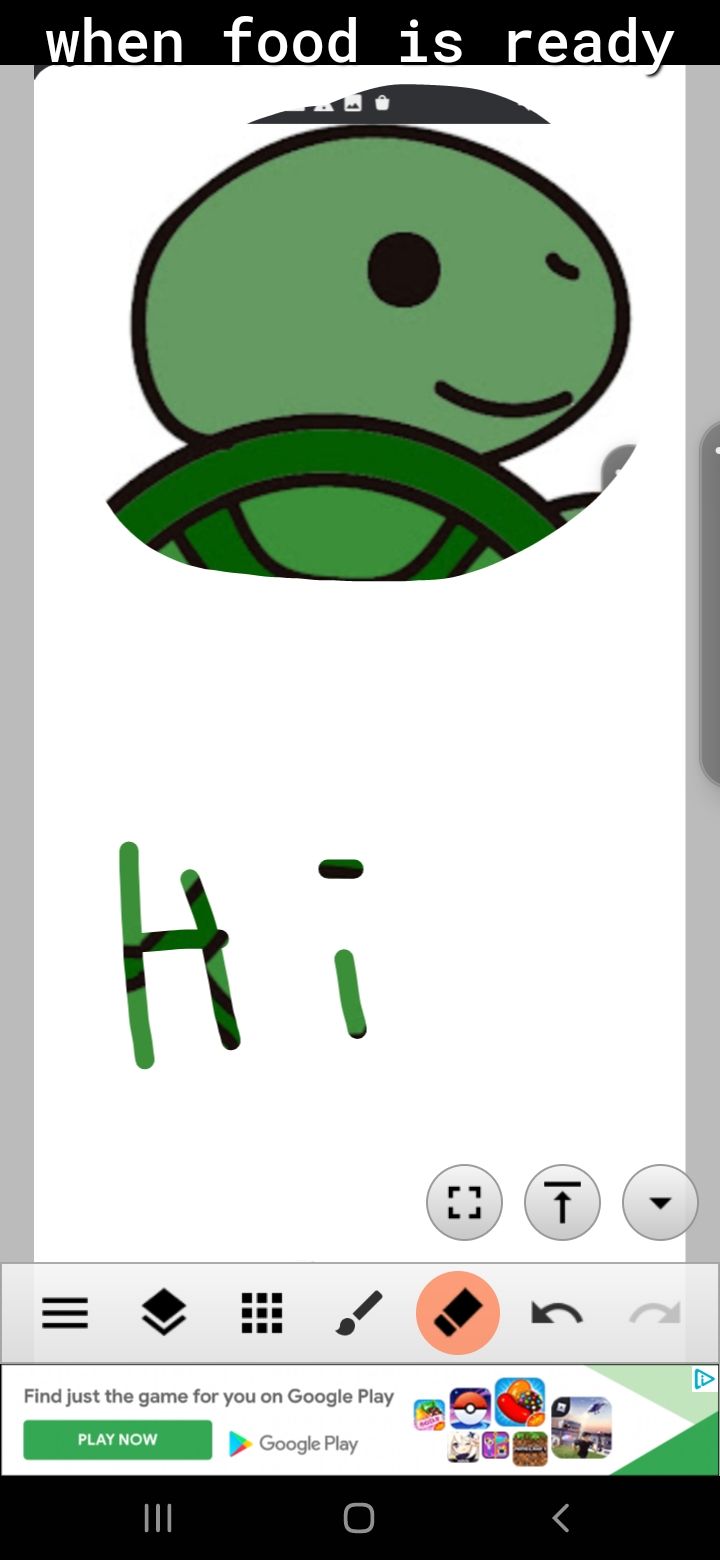Undo the last stroke
Image resolution: width=720 pixels, height=1560 pixels.
556,1313
